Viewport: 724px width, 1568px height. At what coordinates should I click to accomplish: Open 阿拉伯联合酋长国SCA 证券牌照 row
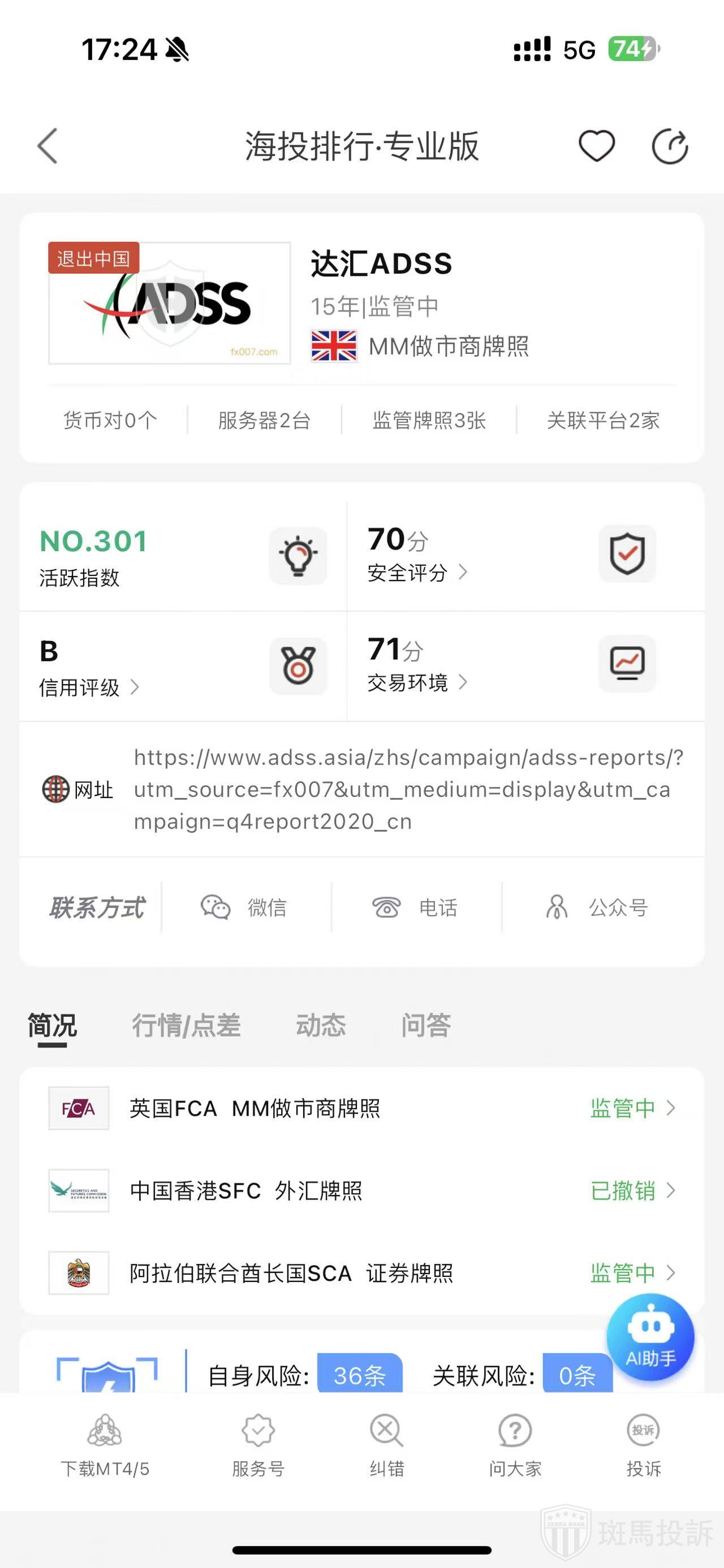361,1273
